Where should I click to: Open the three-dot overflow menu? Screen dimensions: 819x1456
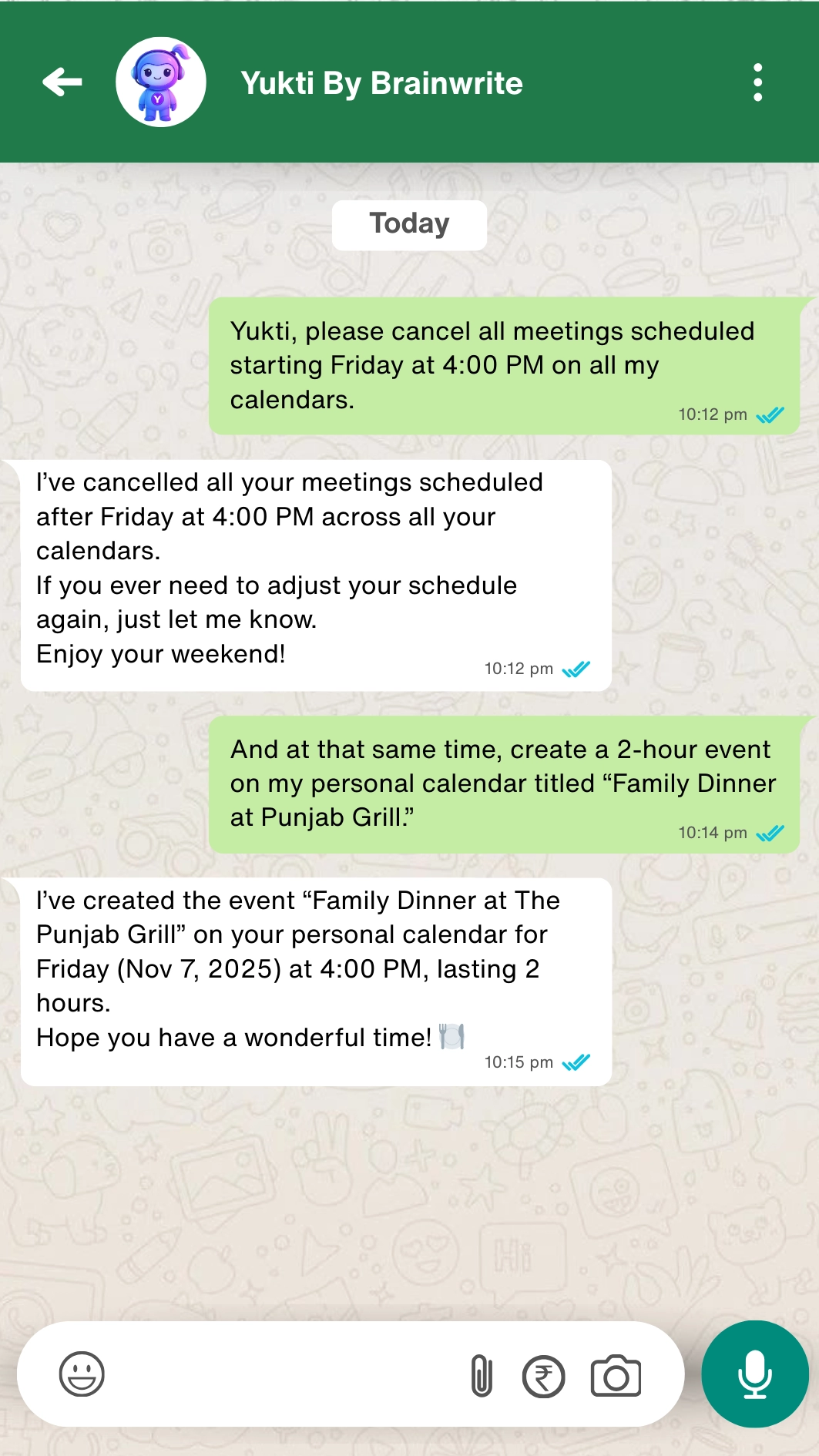pyautogui.click(x=759, y=83)
